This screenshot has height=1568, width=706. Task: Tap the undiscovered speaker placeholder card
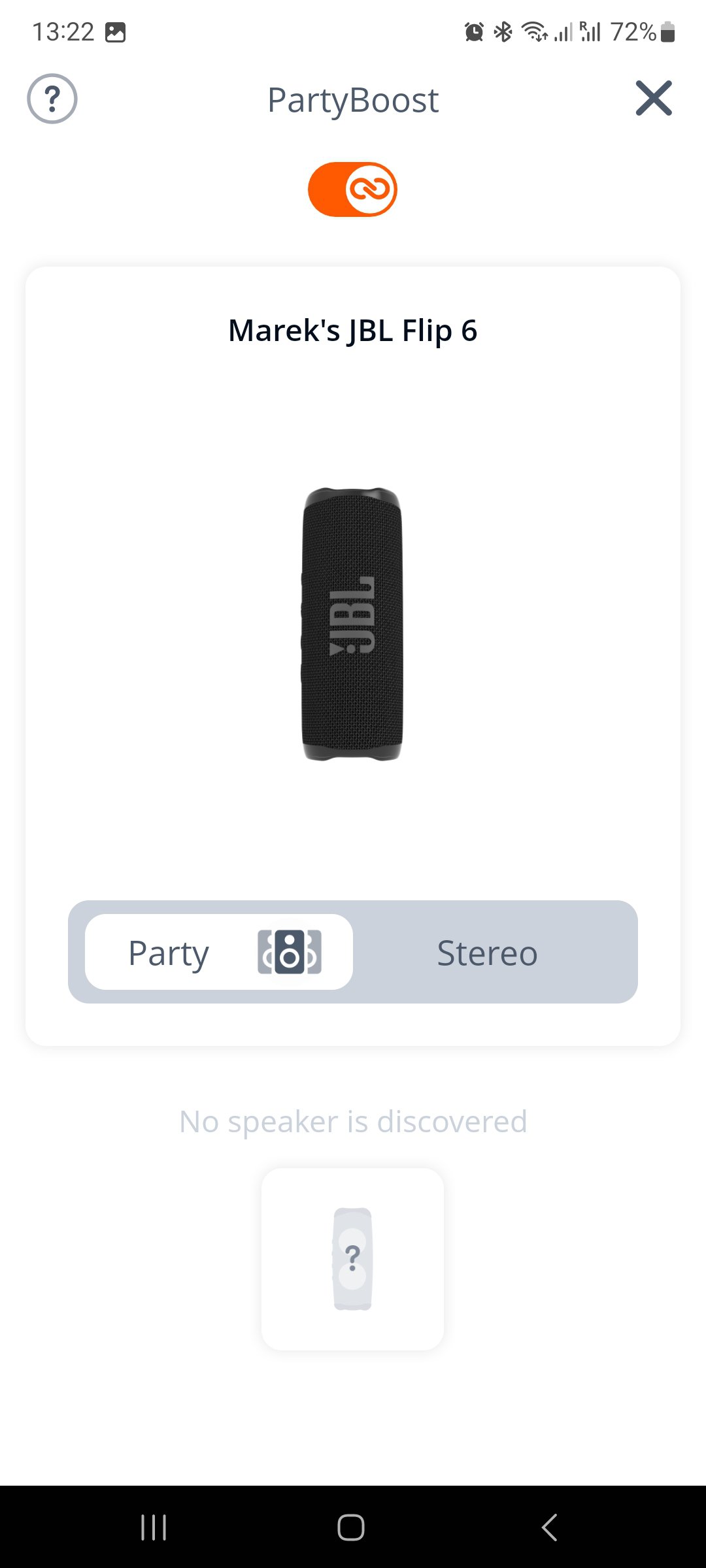point(353,1259)
